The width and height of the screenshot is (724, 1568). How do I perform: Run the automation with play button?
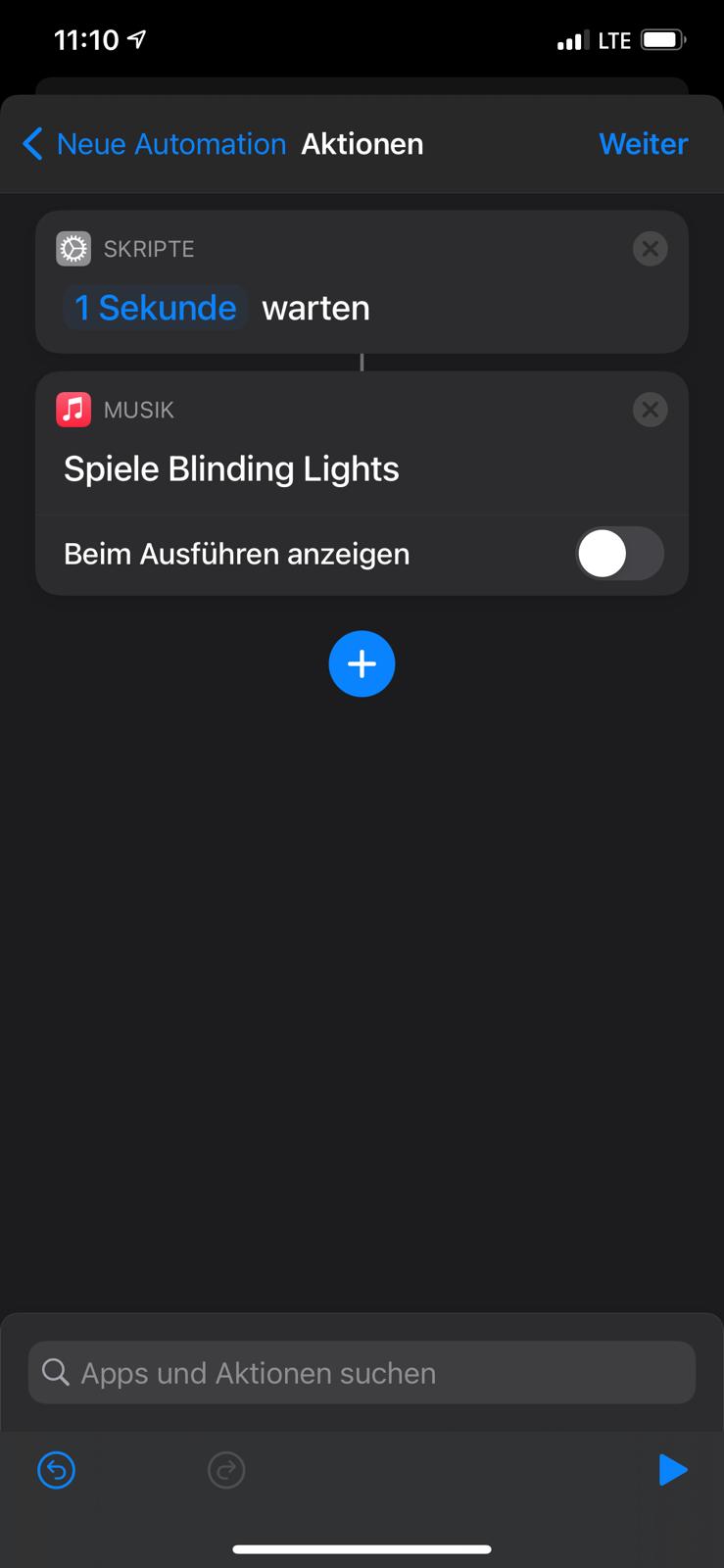pyautogui.click(x=672, y=1470)
